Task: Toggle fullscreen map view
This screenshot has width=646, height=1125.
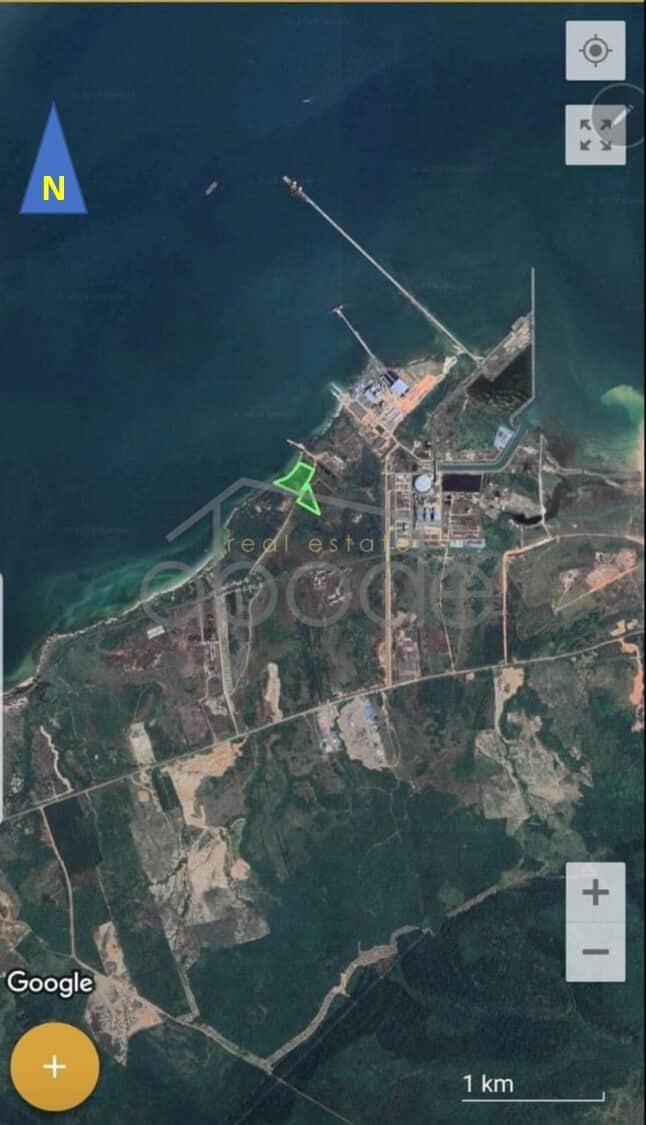Action: pos(595,135)
